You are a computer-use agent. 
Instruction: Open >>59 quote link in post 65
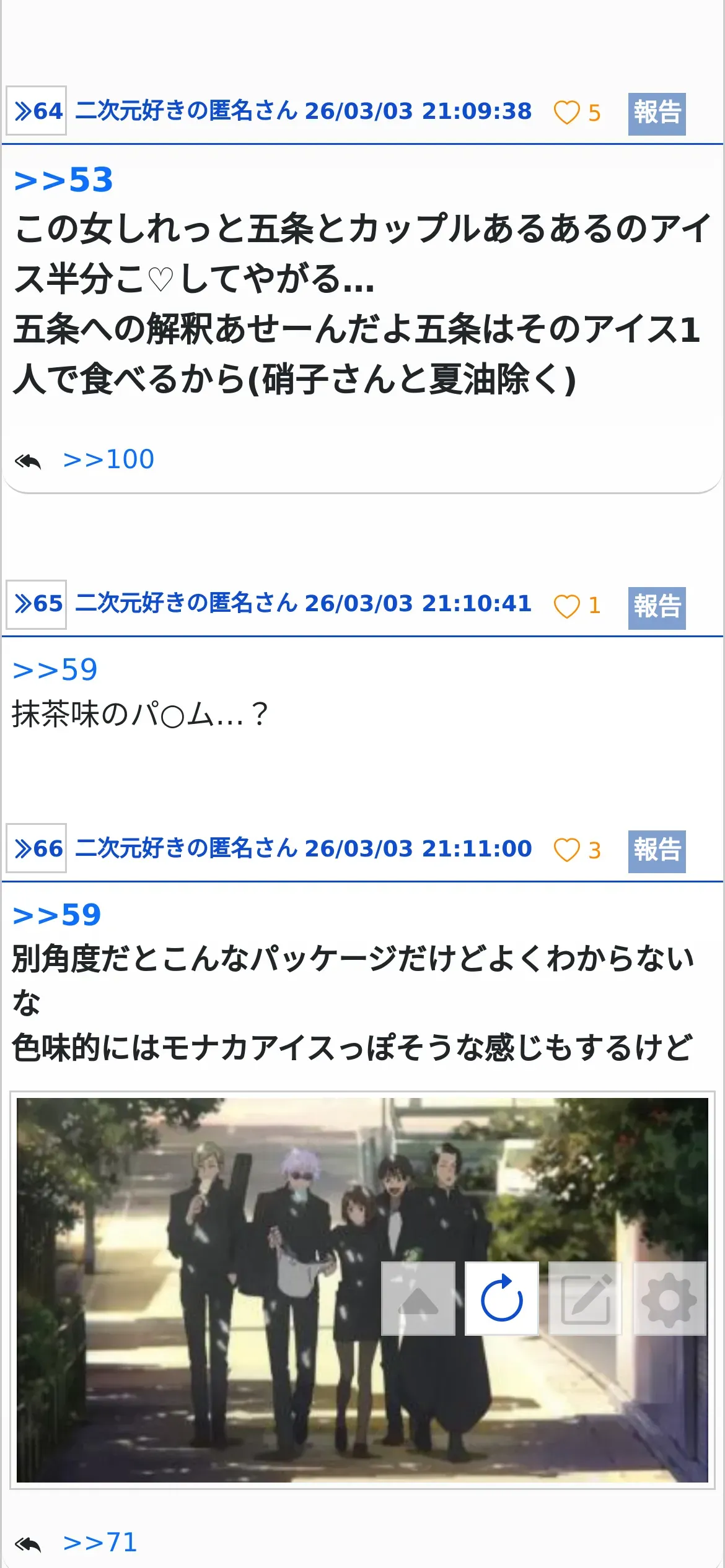[x=55, y=669]
